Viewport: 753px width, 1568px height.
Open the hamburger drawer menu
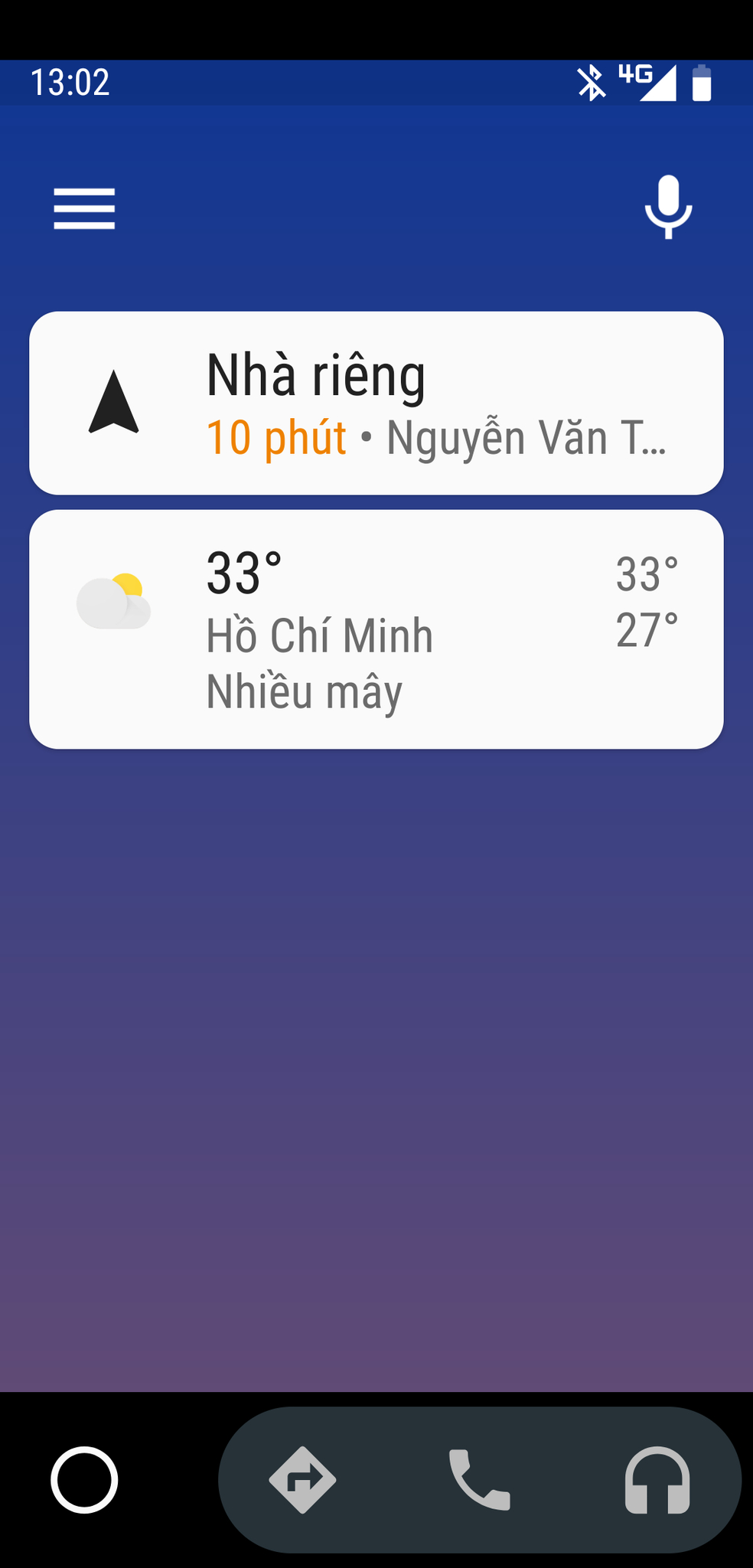tap(84, 208)
